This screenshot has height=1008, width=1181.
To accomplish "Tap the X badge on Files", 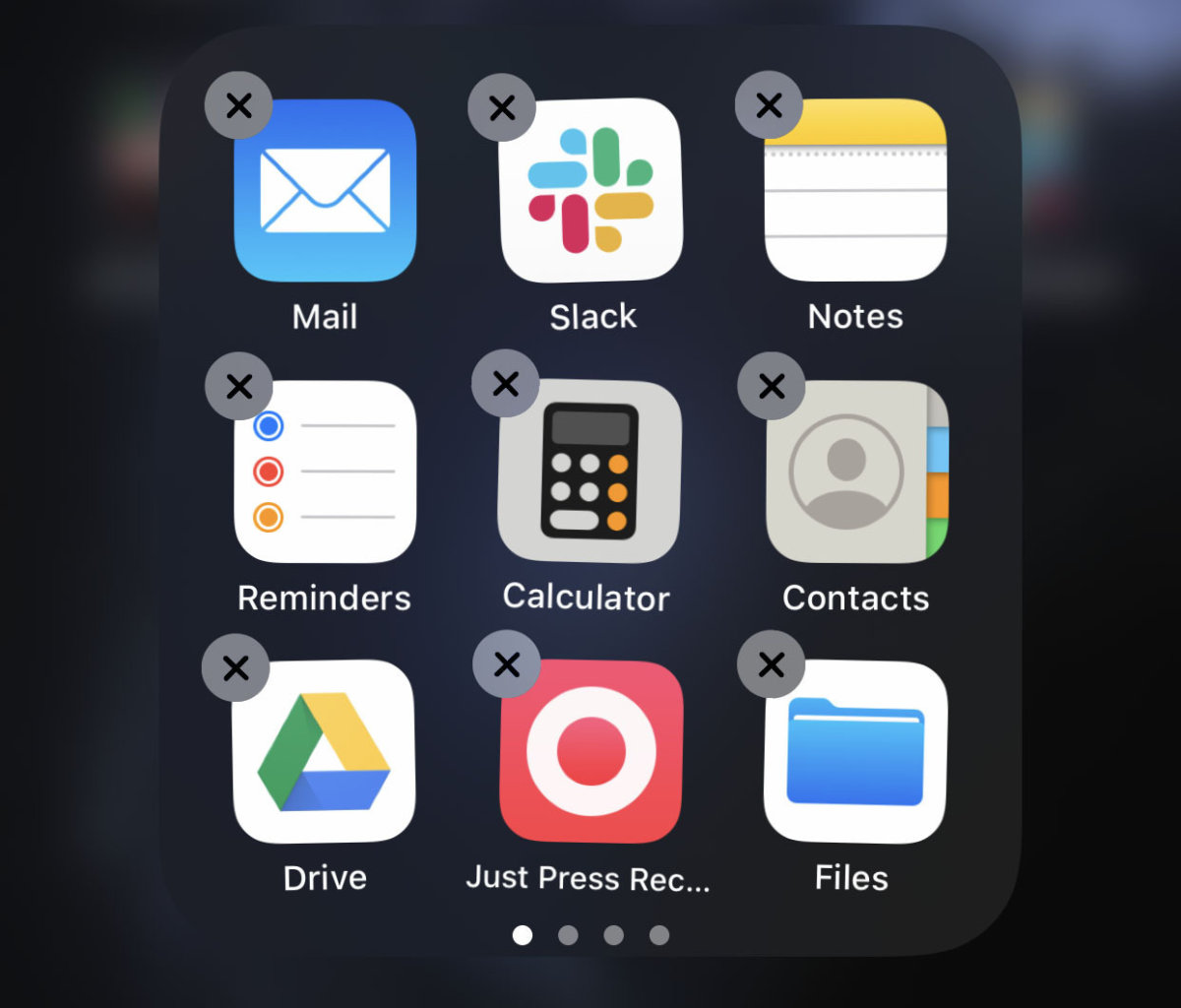I will pos(771,664).
